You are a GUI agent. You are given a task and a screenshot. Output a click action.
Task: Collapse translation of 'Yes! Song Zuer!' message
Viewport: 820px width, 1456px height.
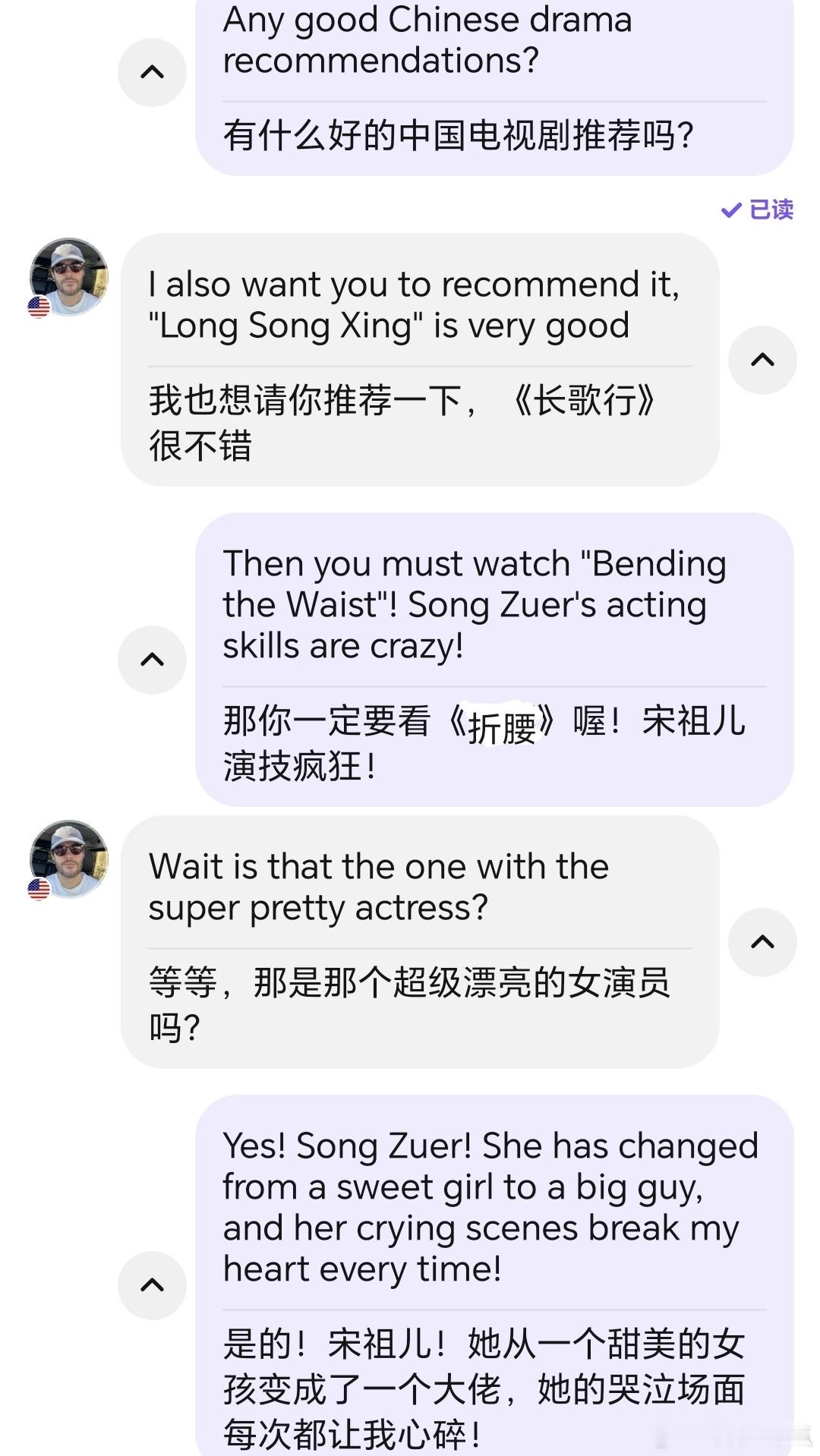coord(152,1285)
